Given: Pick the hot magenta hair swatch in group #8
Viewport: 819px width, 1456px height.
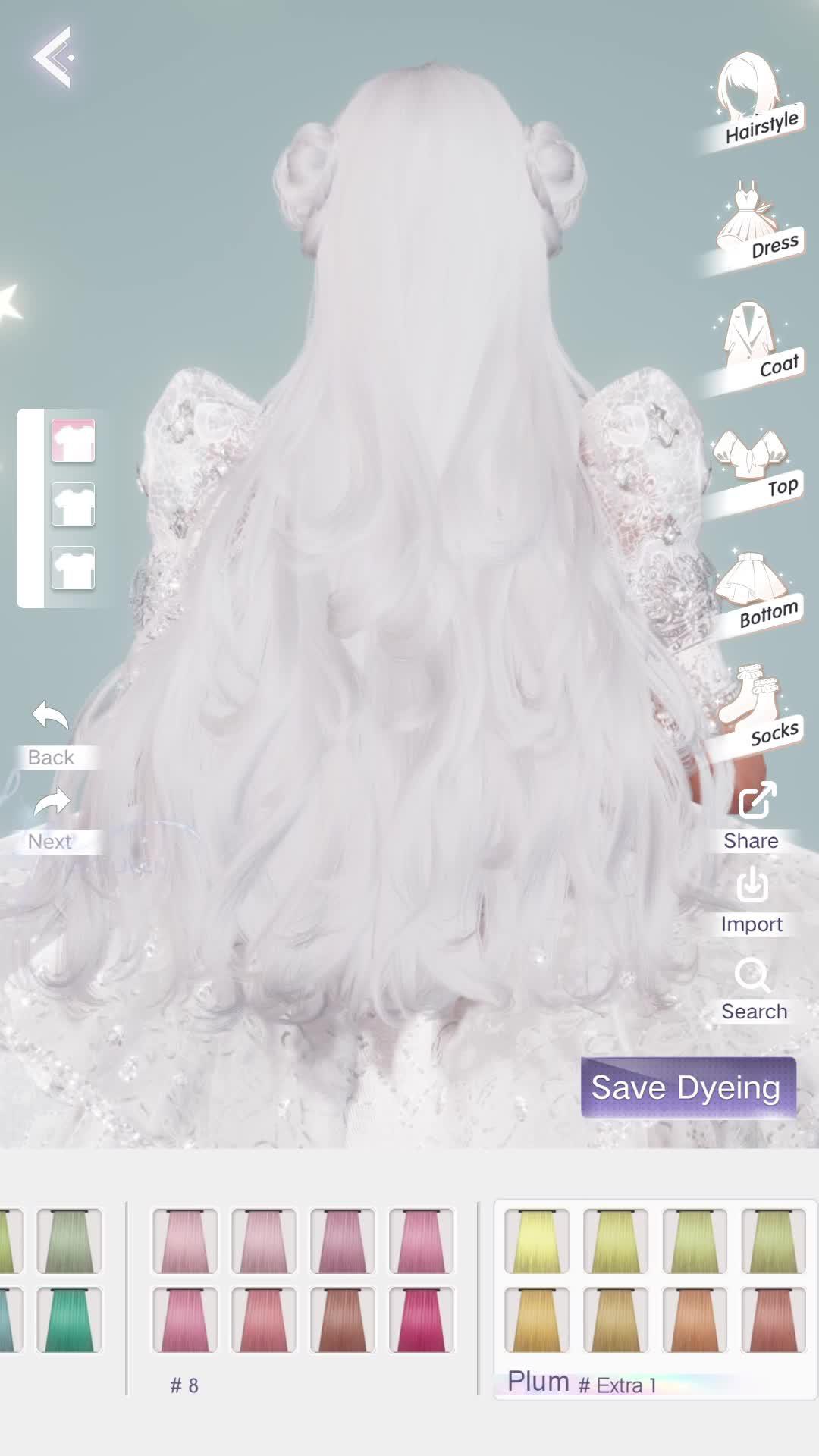Looking at the screenshot, I should [x=421, y=1320].
